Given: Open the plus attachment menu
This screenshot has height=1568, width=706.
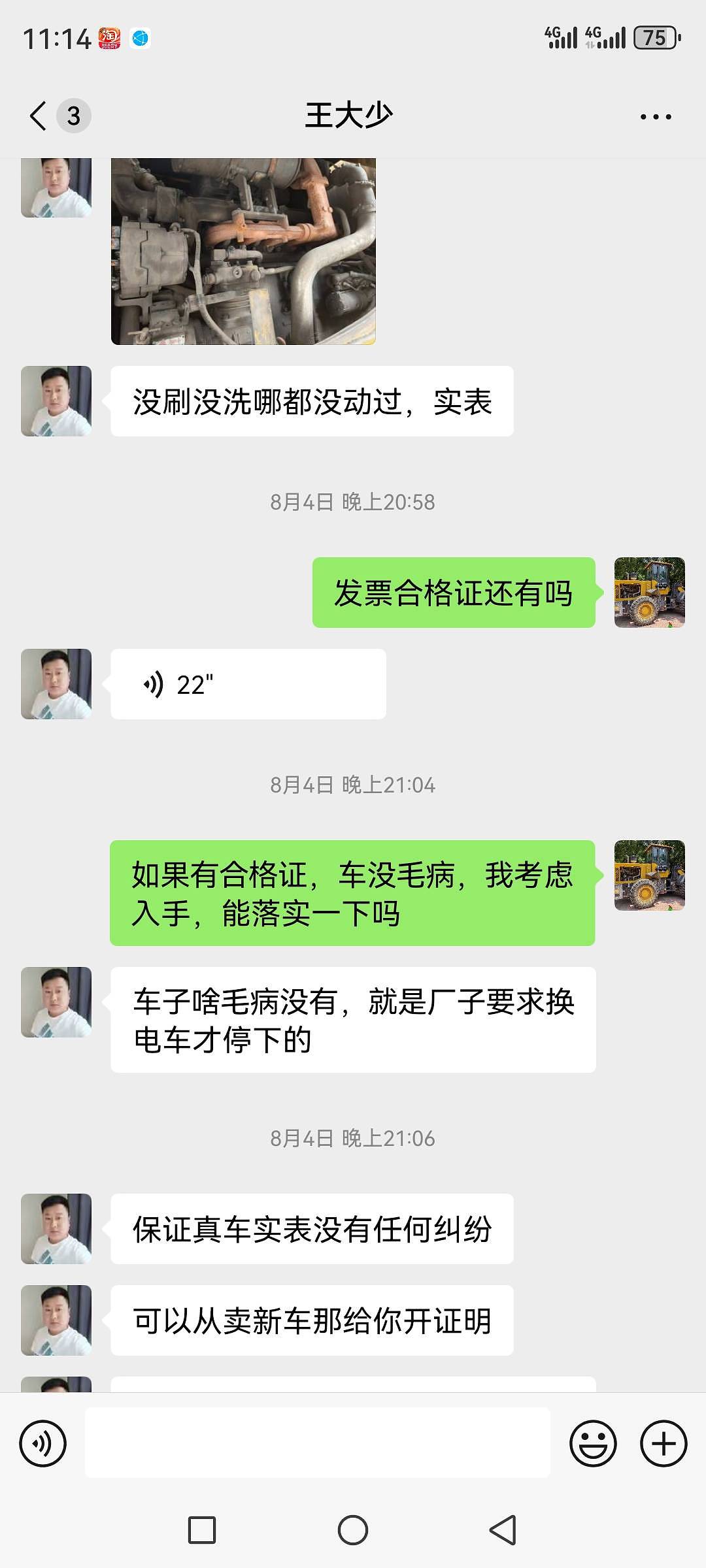Looking at the screenshot, I should click(664, 1443).
